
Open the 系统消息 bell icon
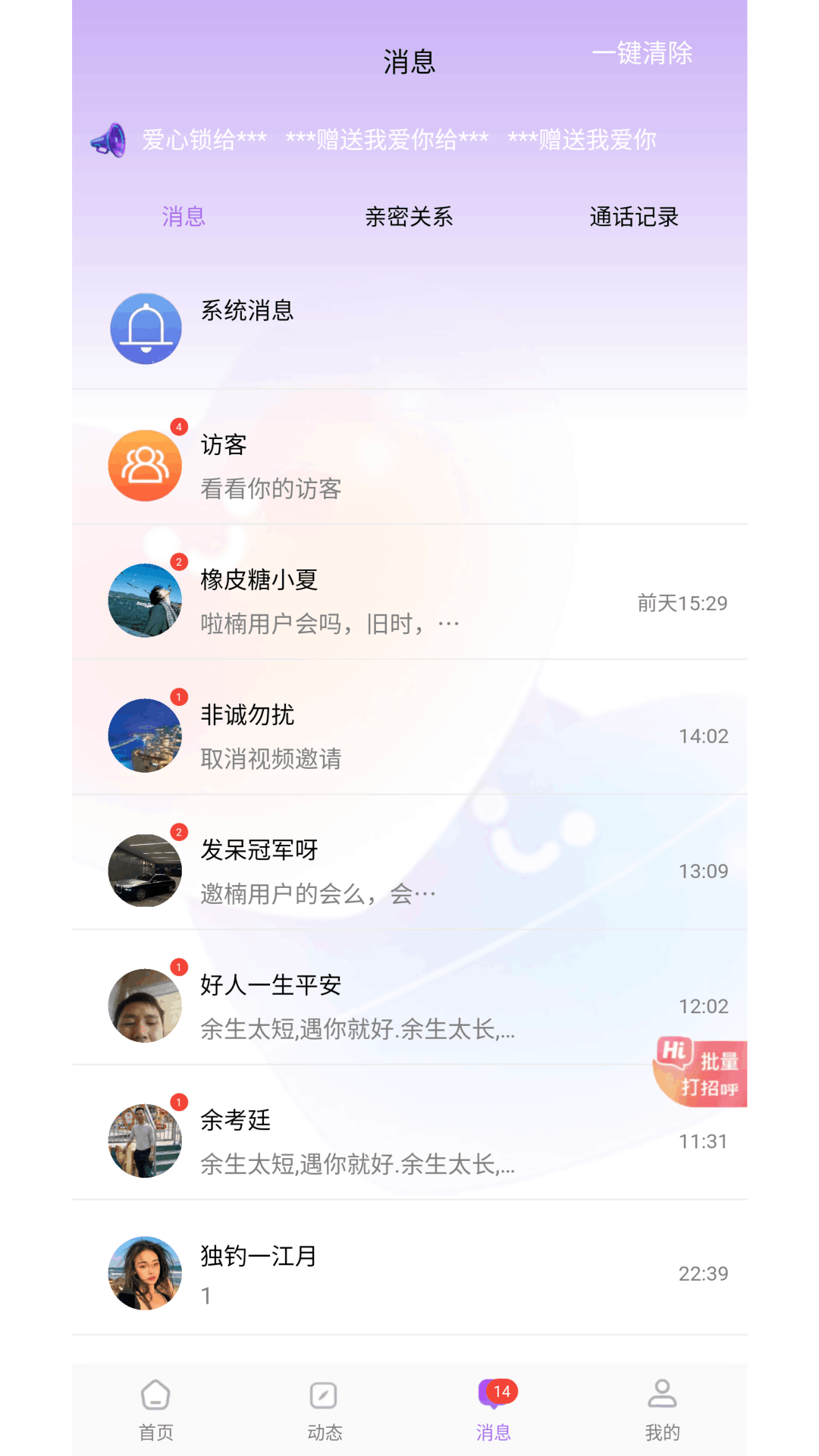point(146,328)
